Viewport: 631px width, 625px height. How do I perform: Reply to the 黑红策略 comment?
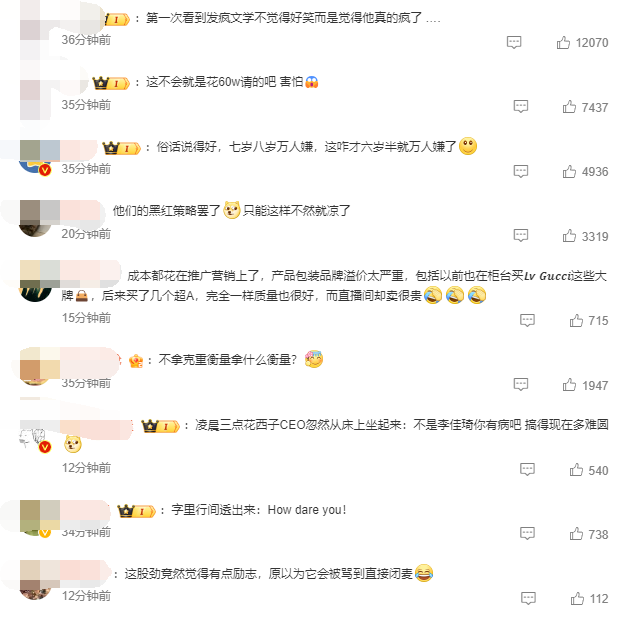click(520, 236)
